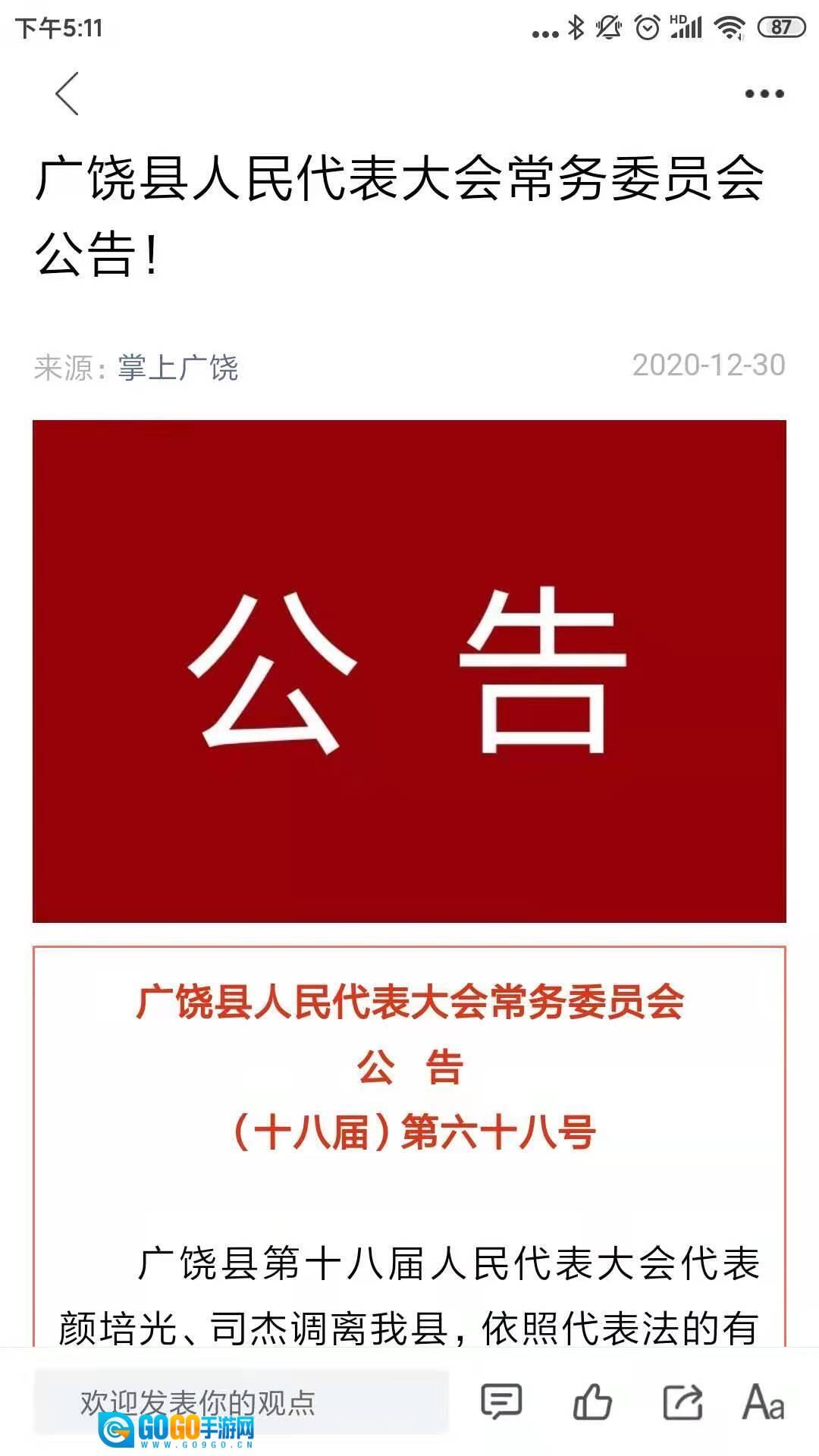Viewport: 819px width, 1456px height.
Task: Go back using the top-left arrow
Action: 67,94
